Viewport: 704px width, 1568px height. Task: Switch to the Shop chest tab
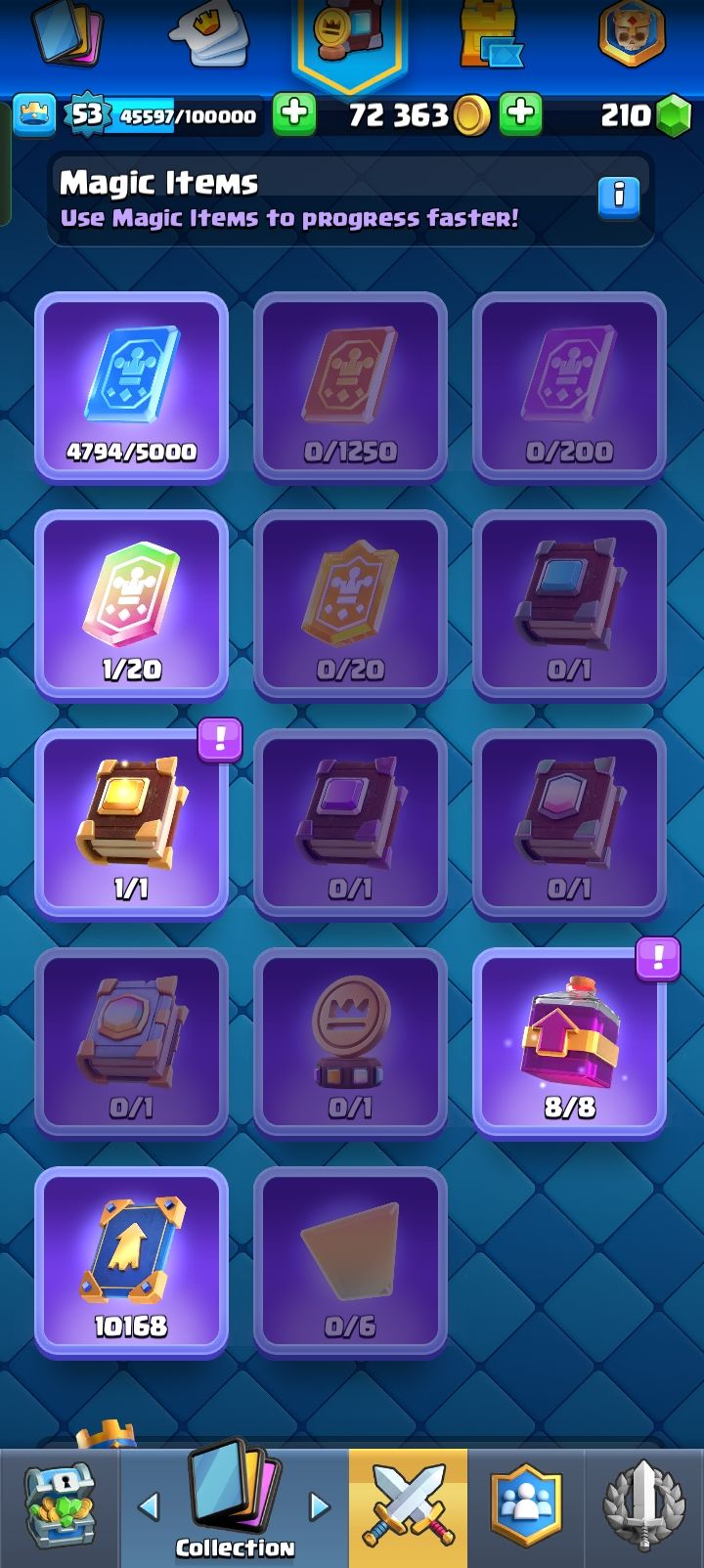[59, 1505]
